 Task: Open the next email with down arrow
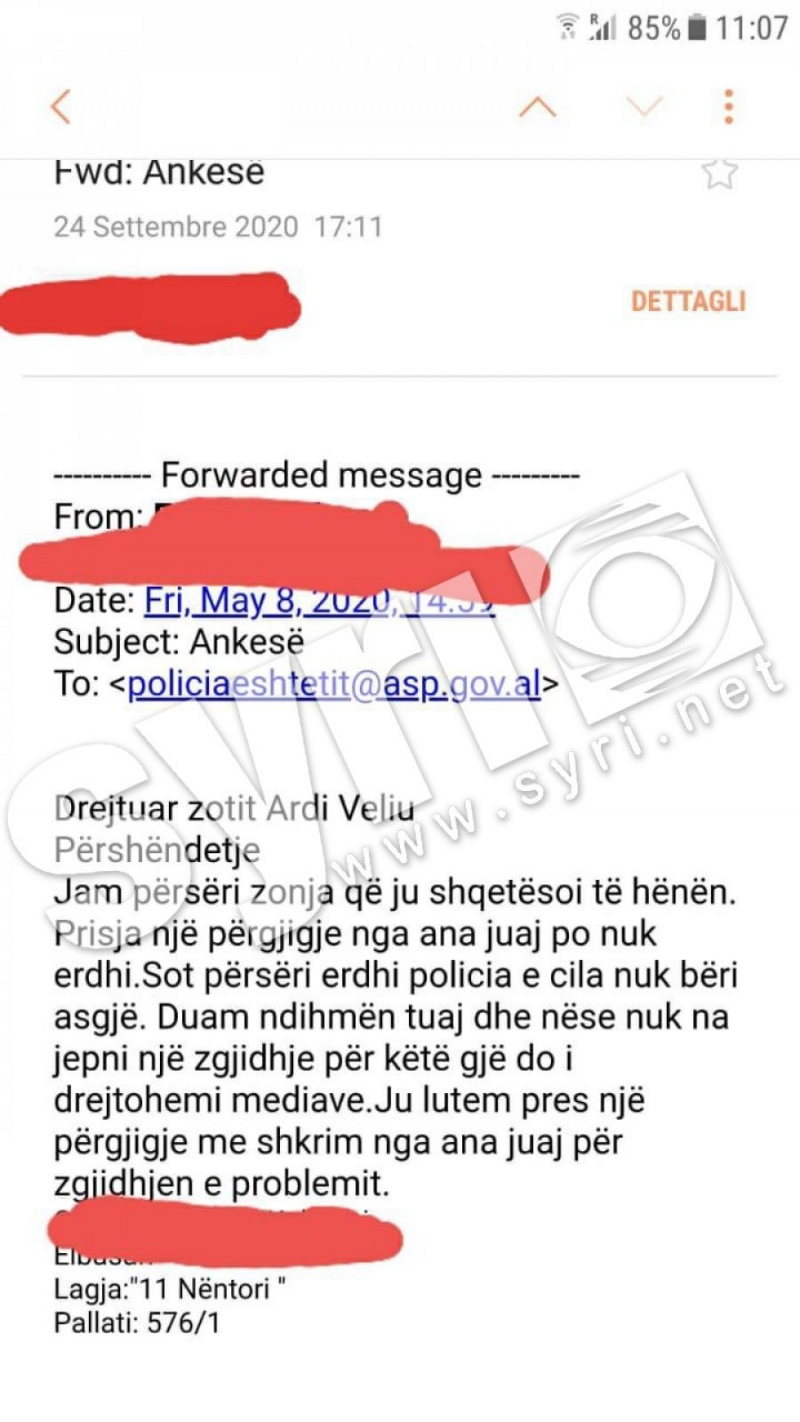tap(645, 106)
